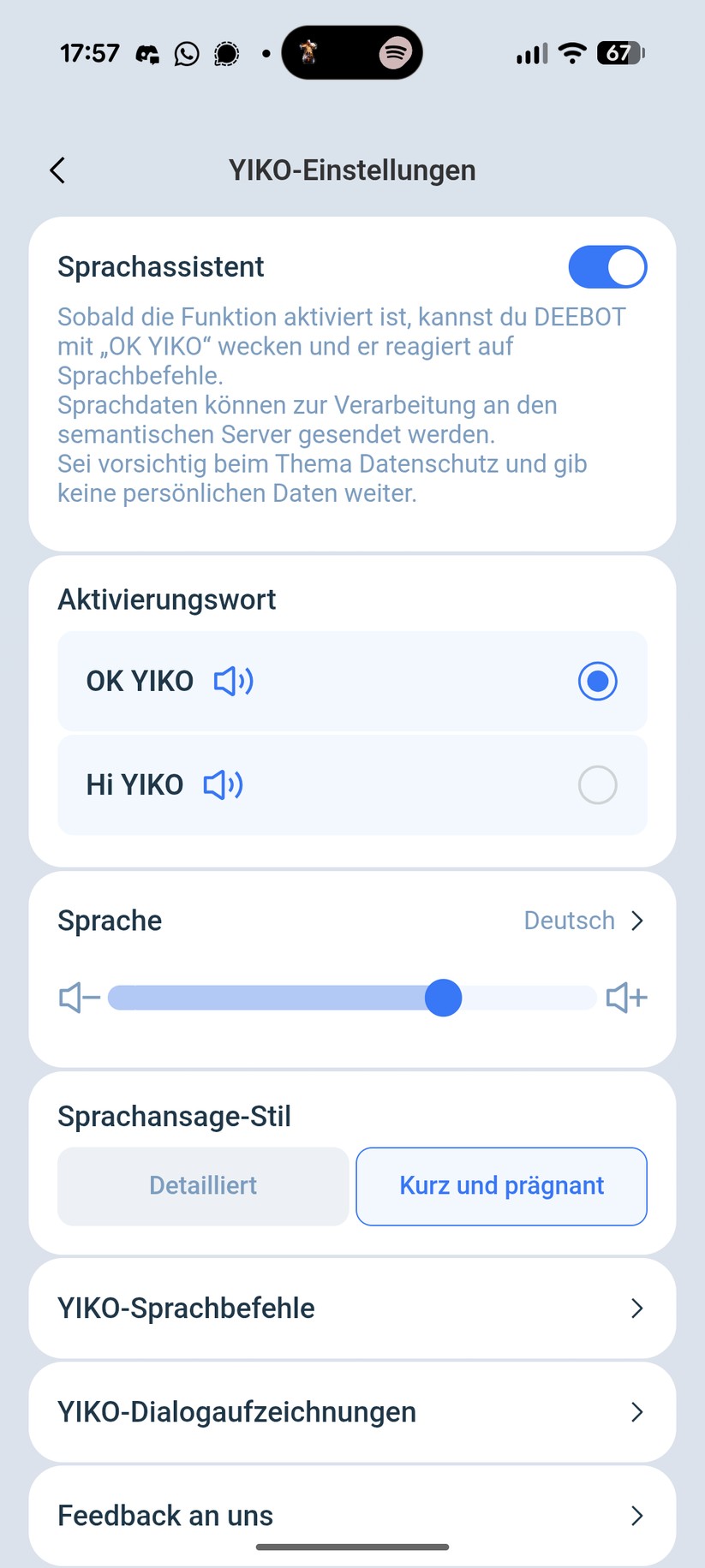This screenshot has width=705, height=1568.
Task: Tap the voice volume slider handle
Action: point(443,998)
